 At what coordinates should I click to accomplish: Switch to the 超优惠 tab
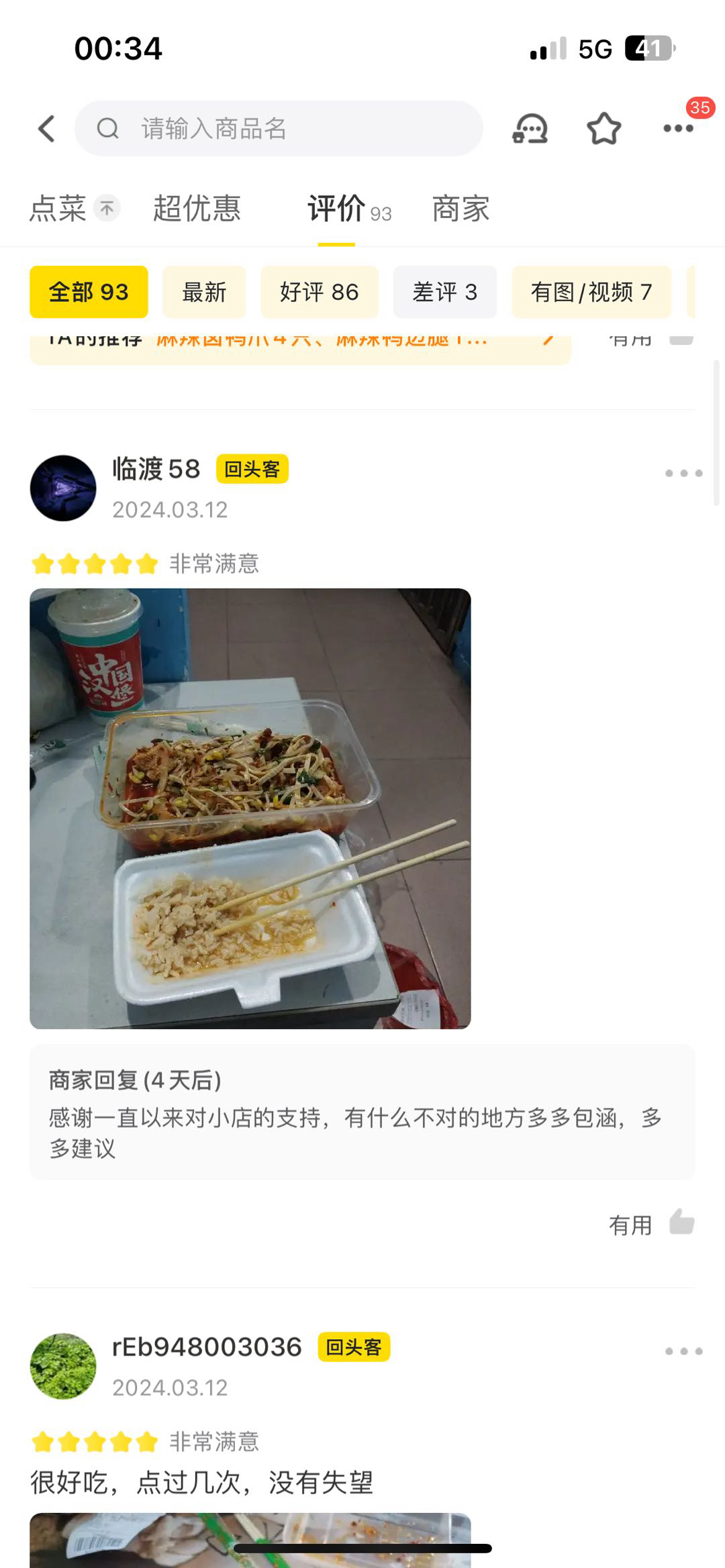click(x=197, y=208)
